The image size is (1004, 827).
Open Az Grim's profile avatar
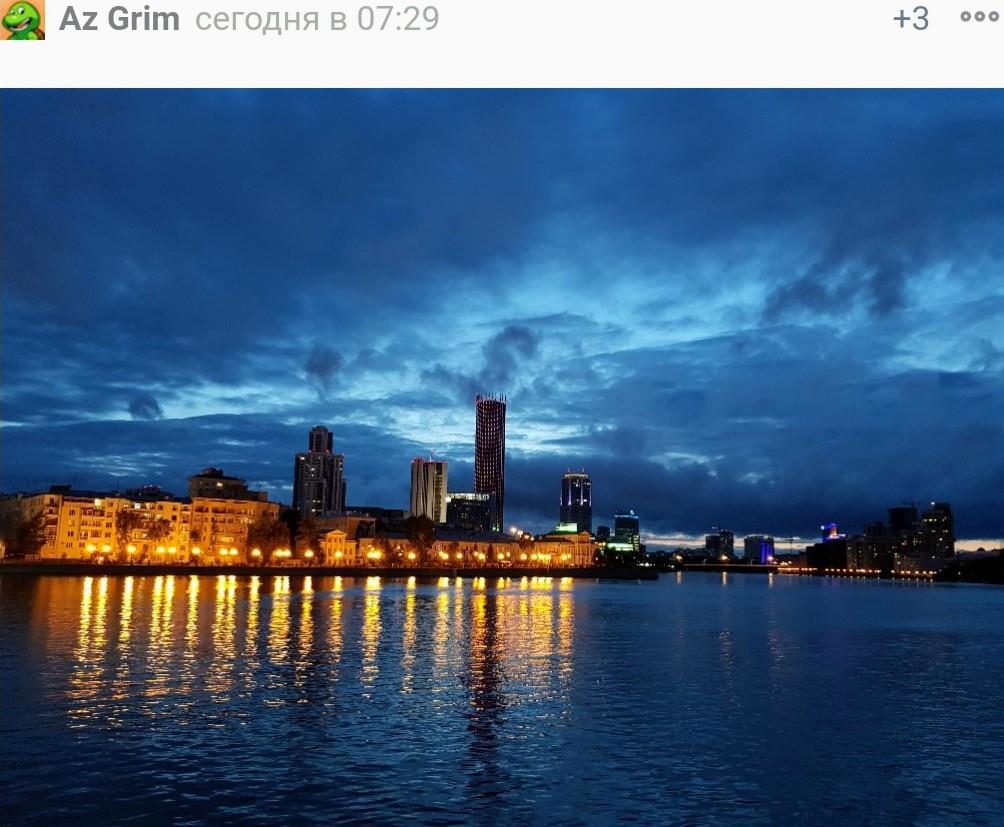click(22, 19)
